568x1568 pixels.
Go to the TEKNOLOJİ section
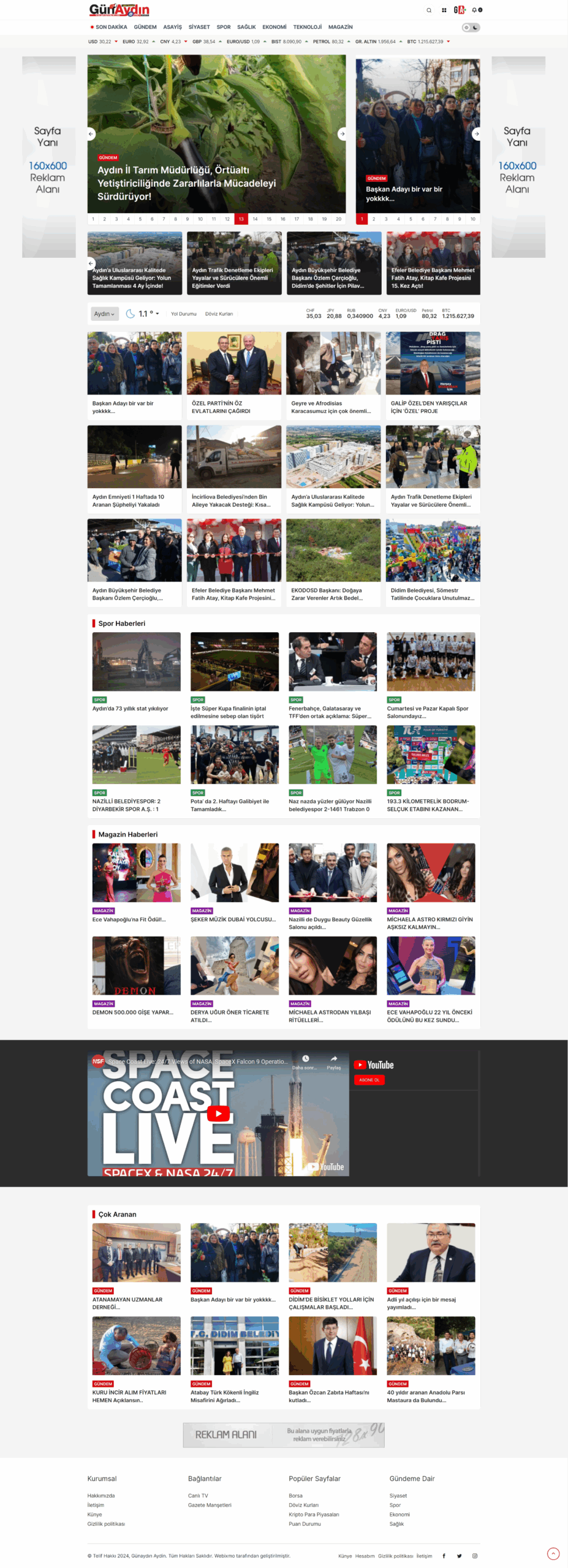point(307,27)
